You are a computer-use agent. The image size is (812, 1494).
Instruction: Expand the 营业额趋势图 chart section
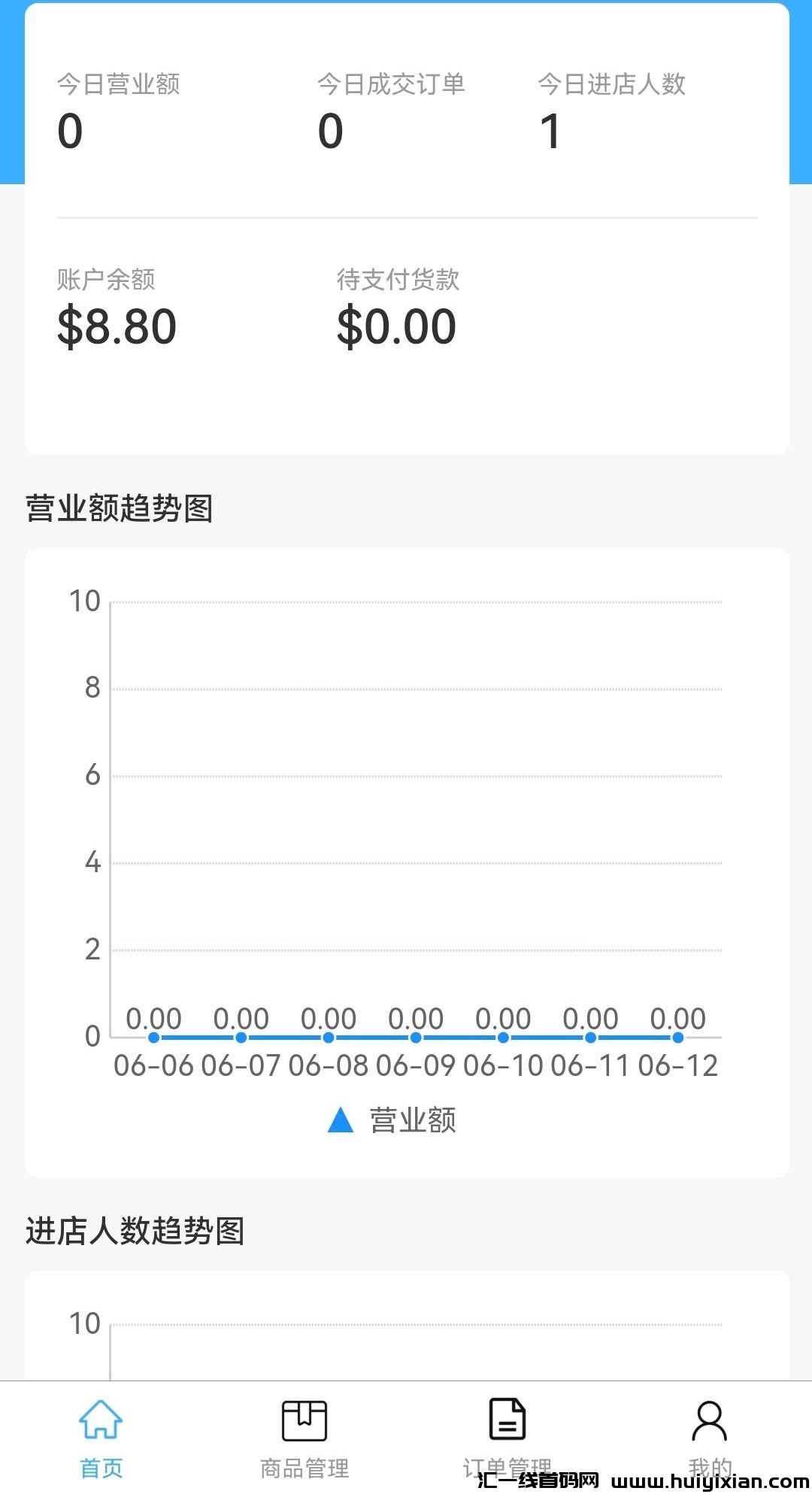(120, 508)
